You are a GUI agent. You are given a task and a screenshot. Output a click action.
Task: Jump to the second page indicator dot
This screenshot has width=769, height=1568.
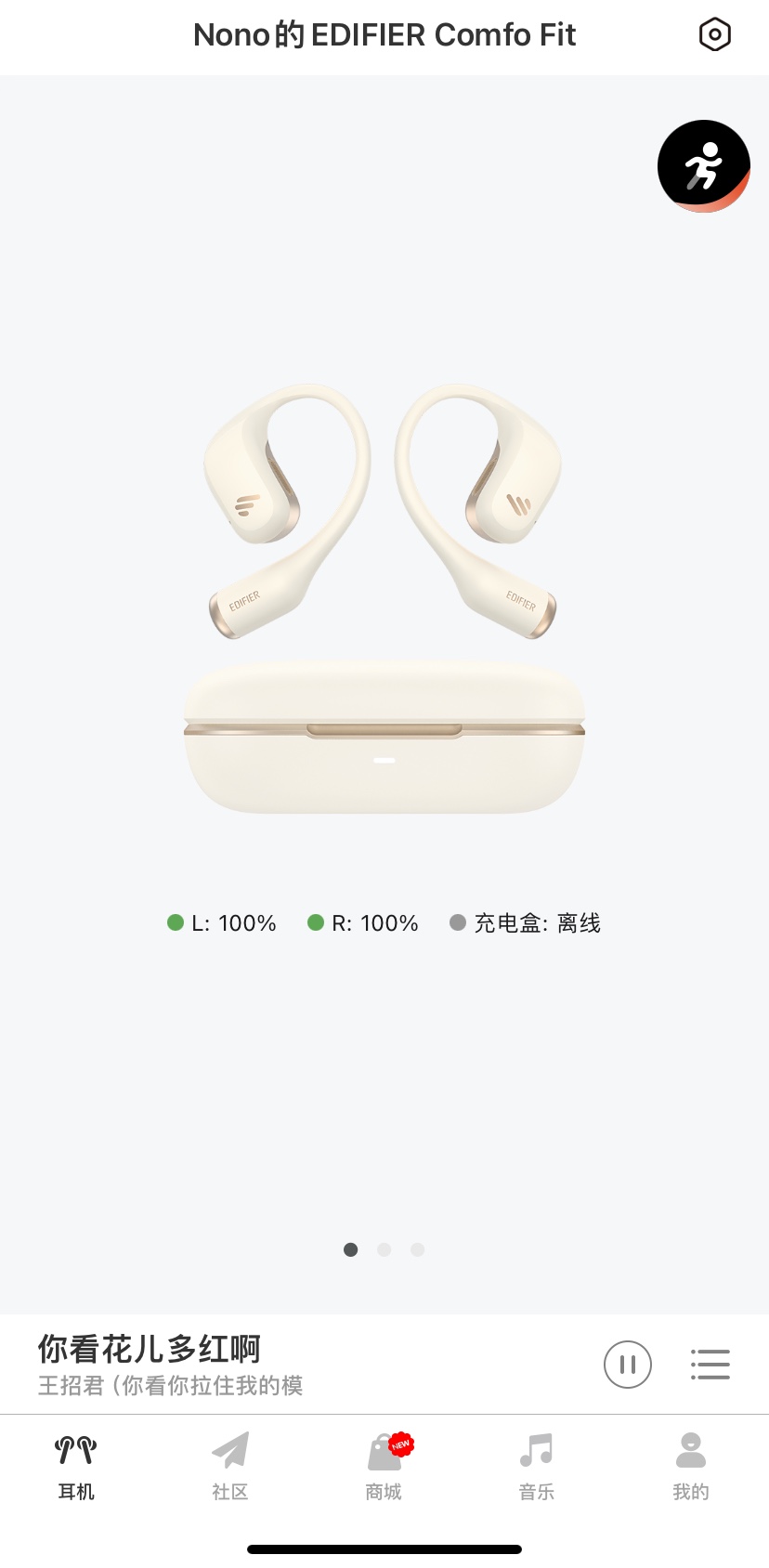[384, 1249]
